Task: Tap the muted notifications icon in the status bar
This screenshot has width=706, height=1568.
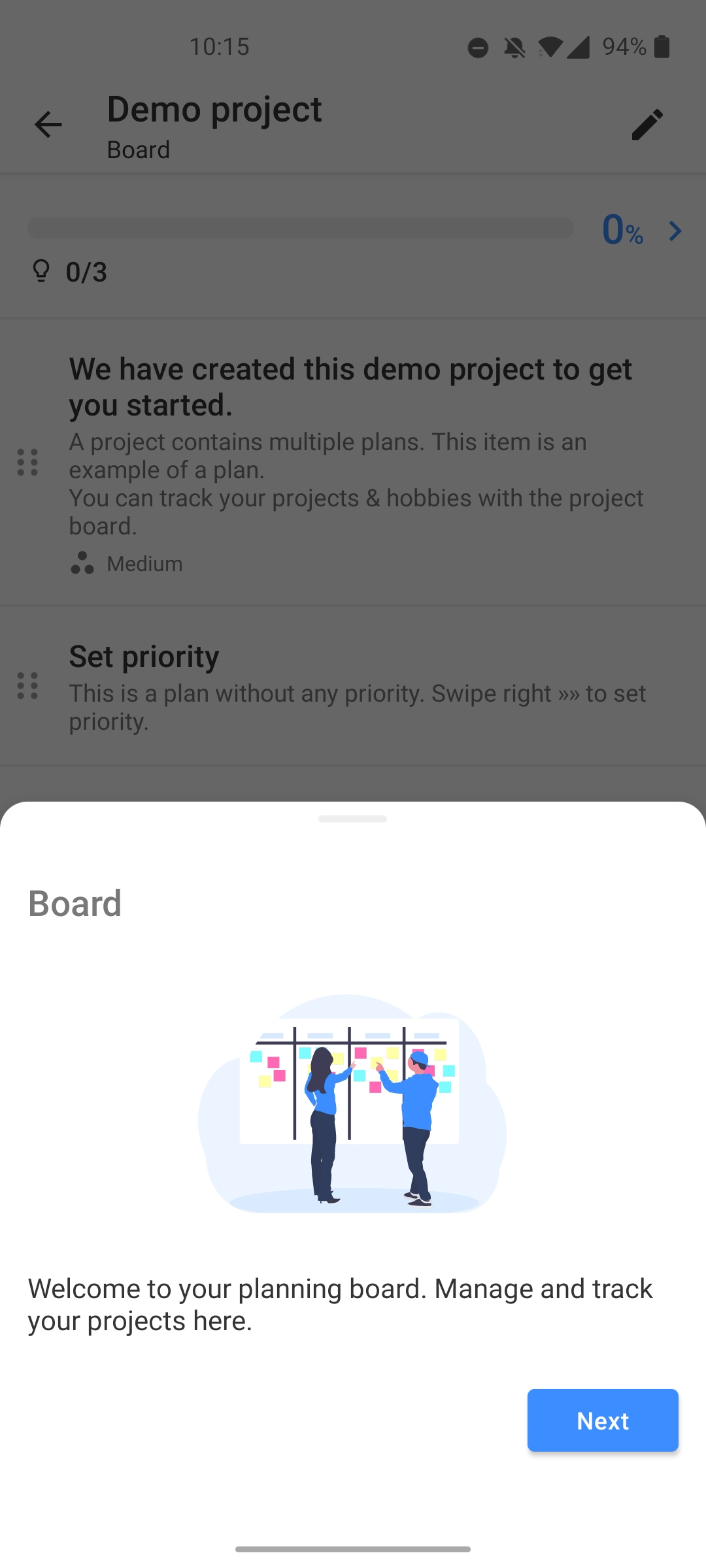Action: [x=514, y=46]
